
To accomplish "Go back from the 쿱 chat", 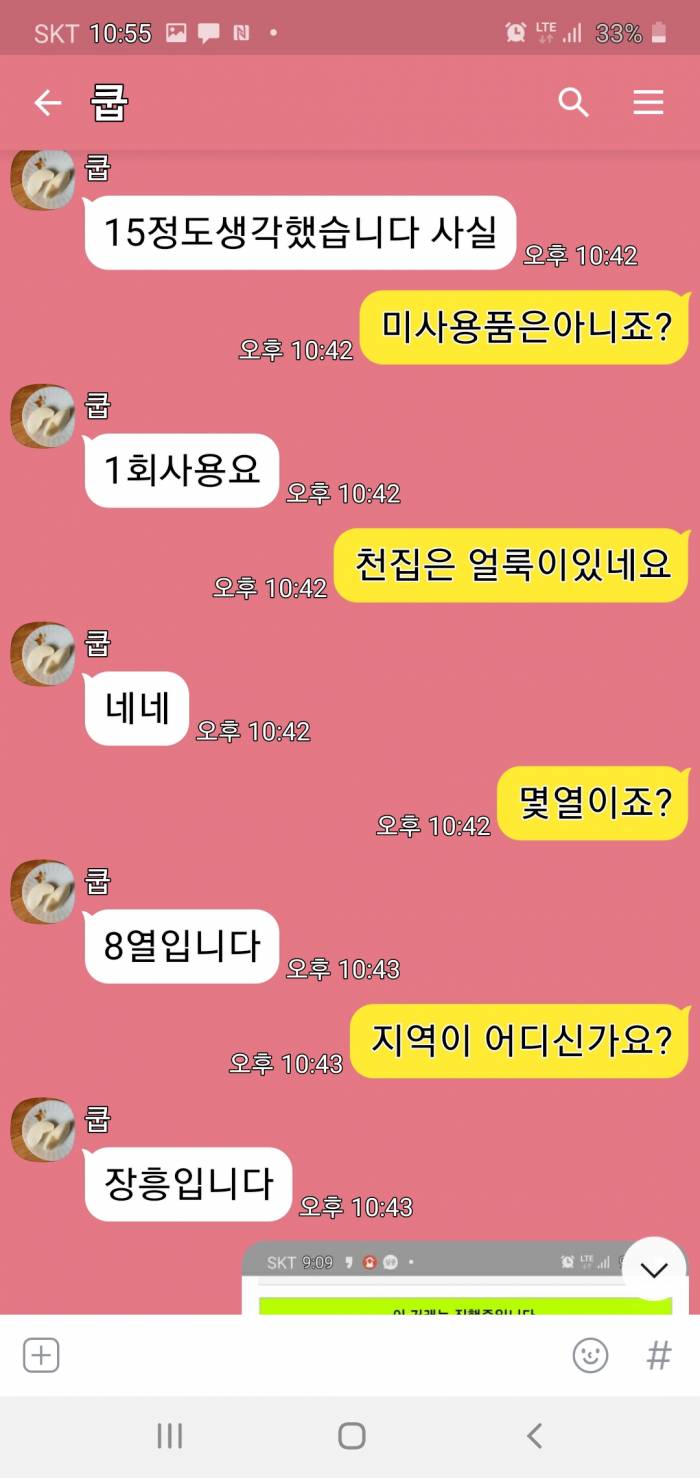I will click(47, 103).
